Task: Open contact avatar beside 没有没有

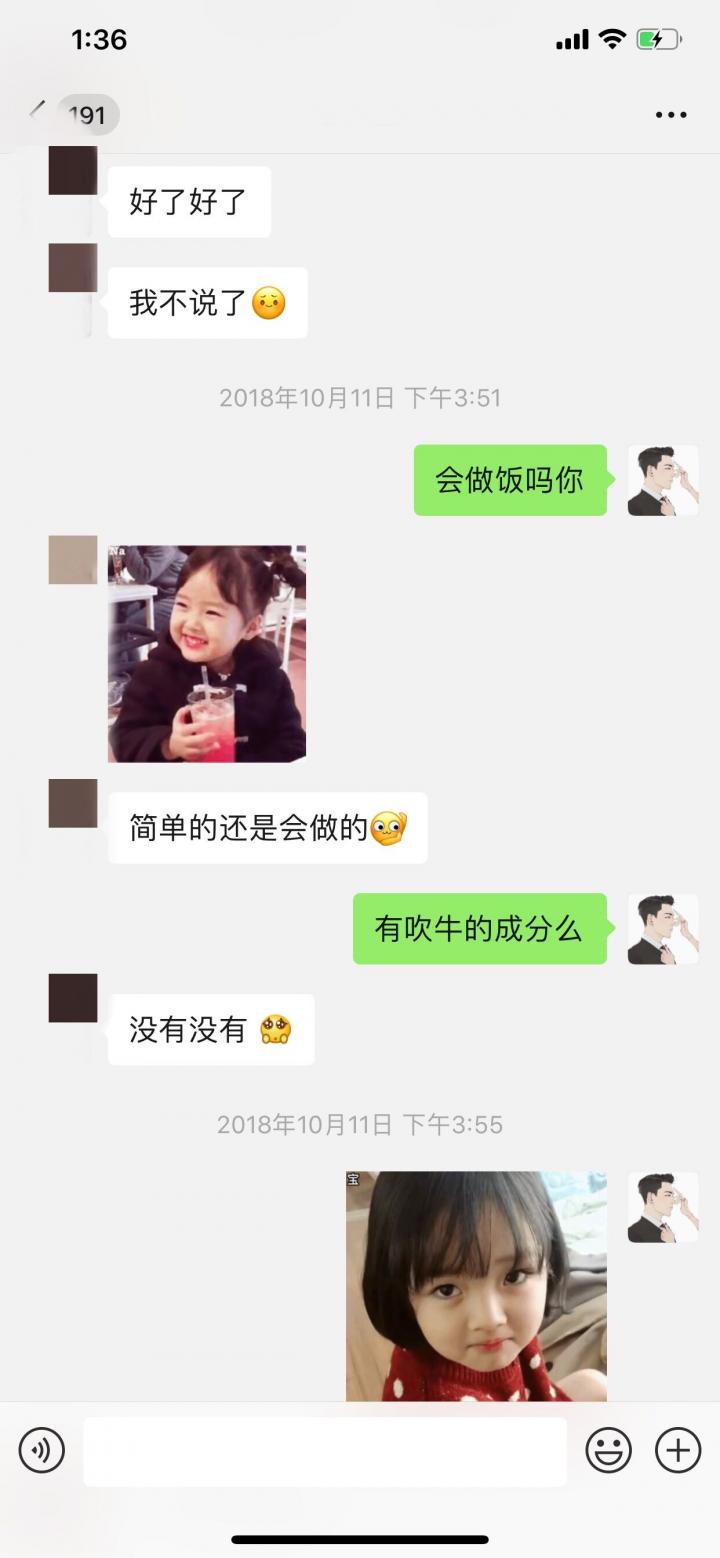Action: 73,998
